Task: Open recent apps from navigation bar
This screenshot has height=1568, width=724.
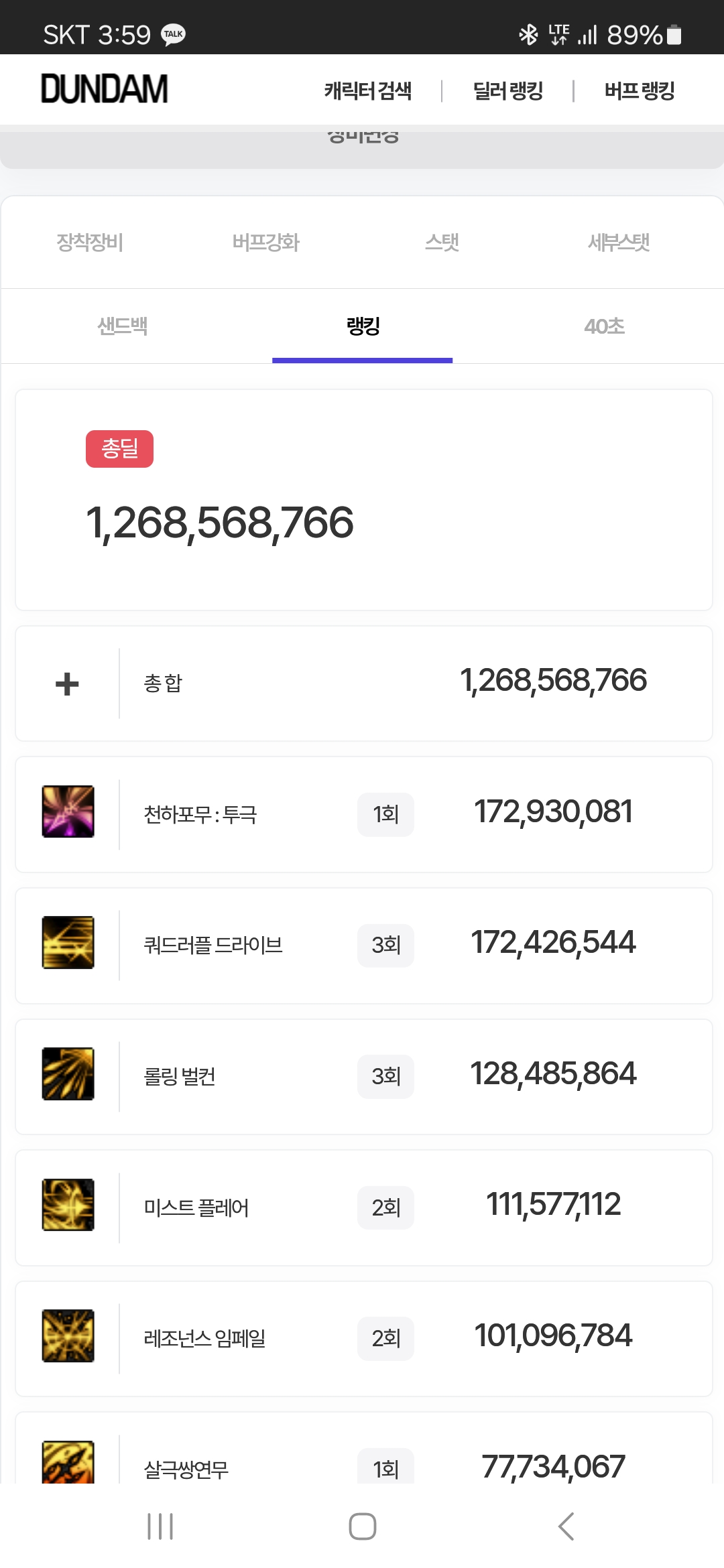Action: (x=160, y=1526)
